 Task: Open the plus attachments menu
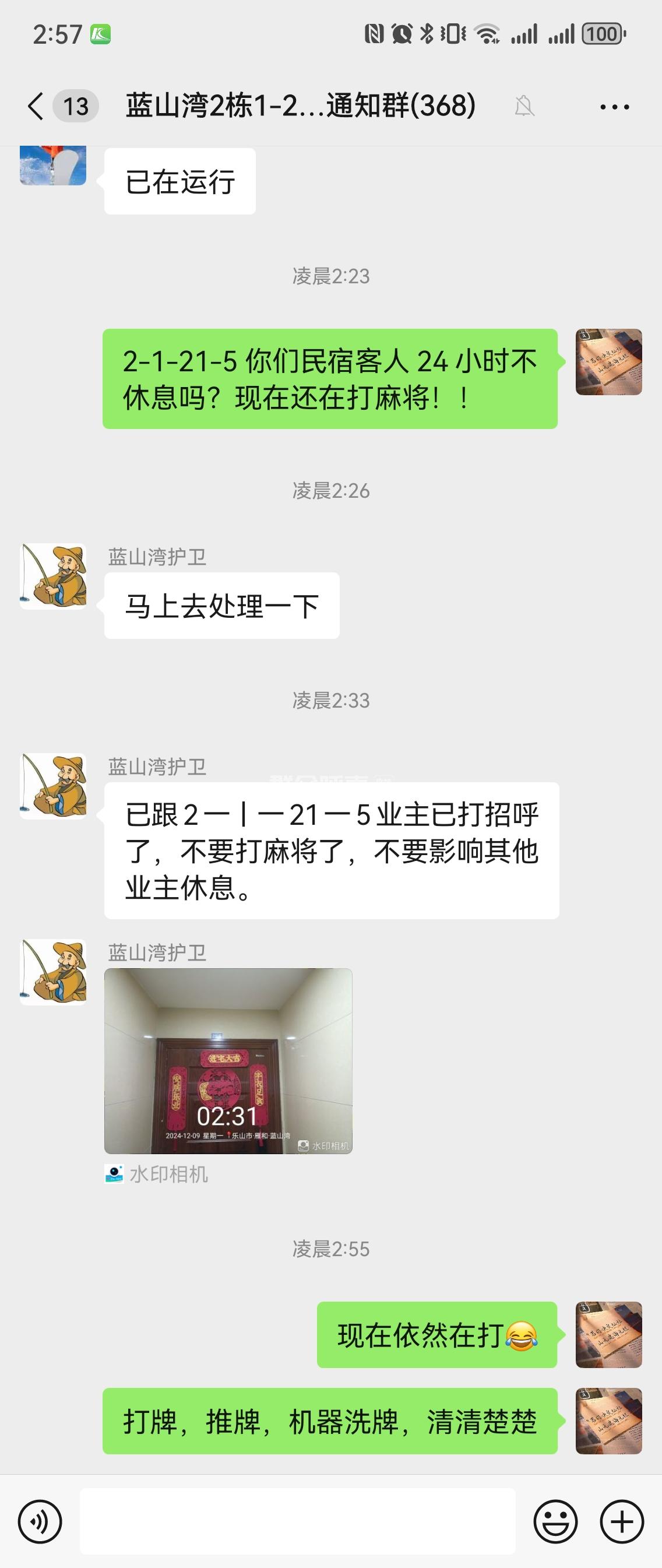click(622, 1522)
